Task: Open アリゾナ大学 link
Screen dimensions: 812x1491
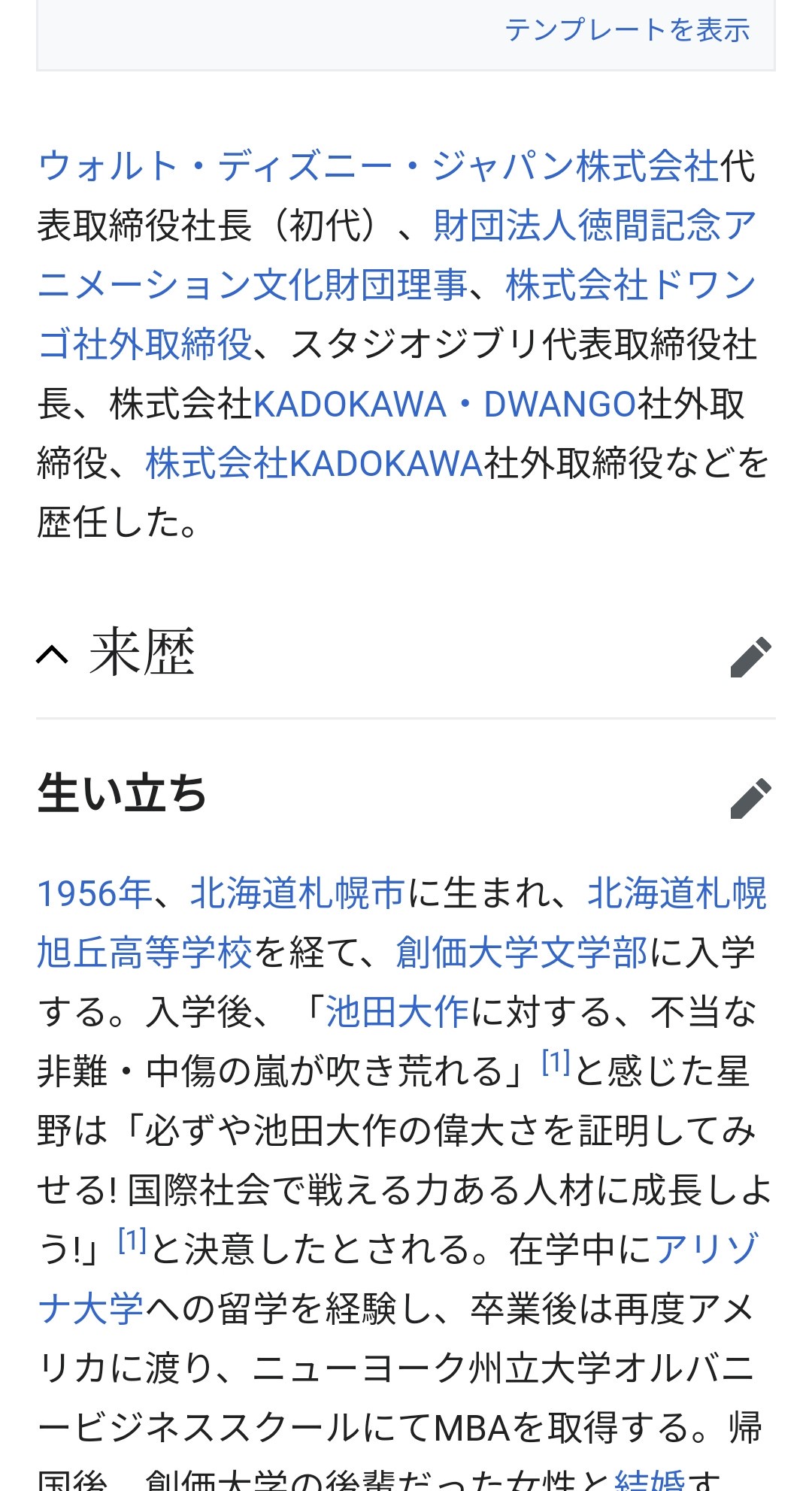Action: click(x=706, y=1250)
